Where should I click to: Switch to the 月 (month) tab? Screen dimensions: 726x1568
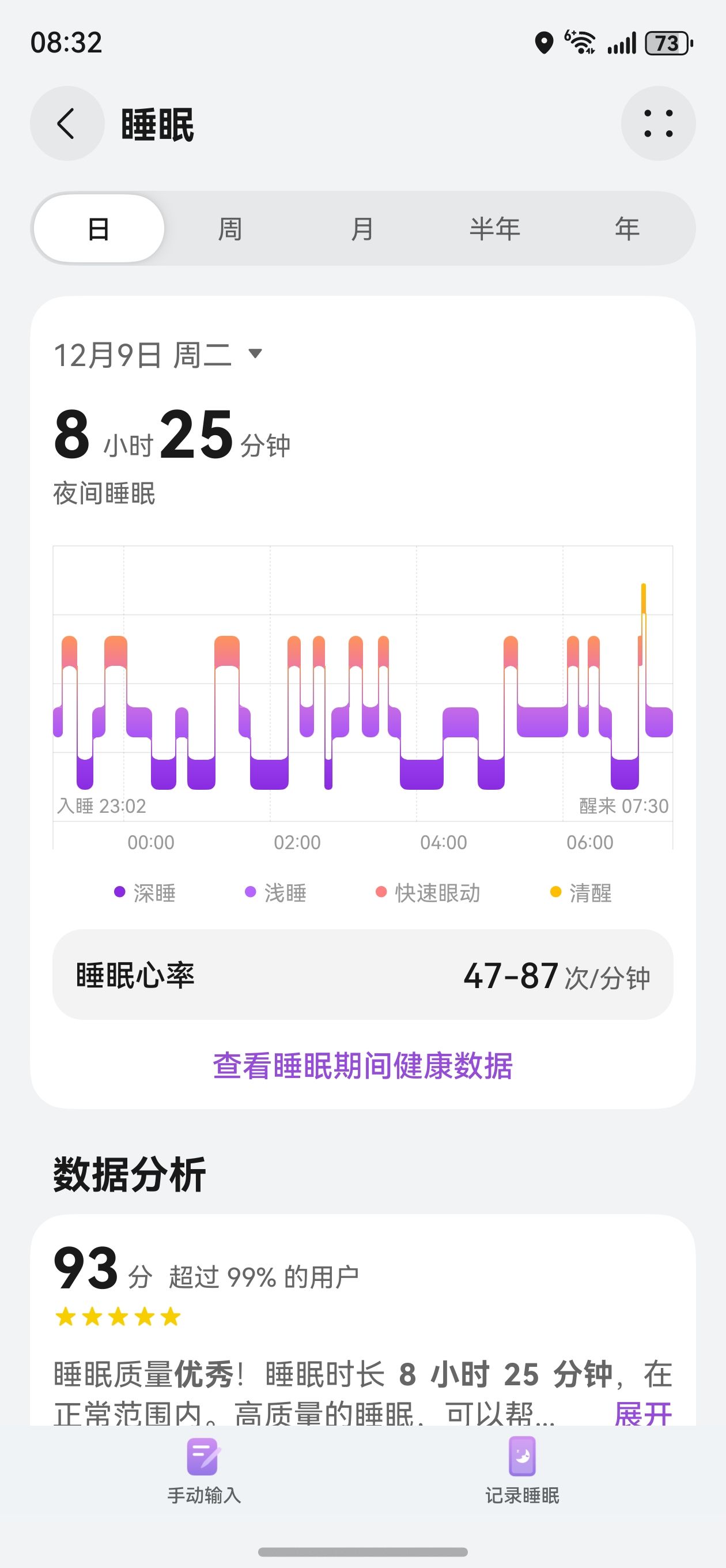point(362,229)
